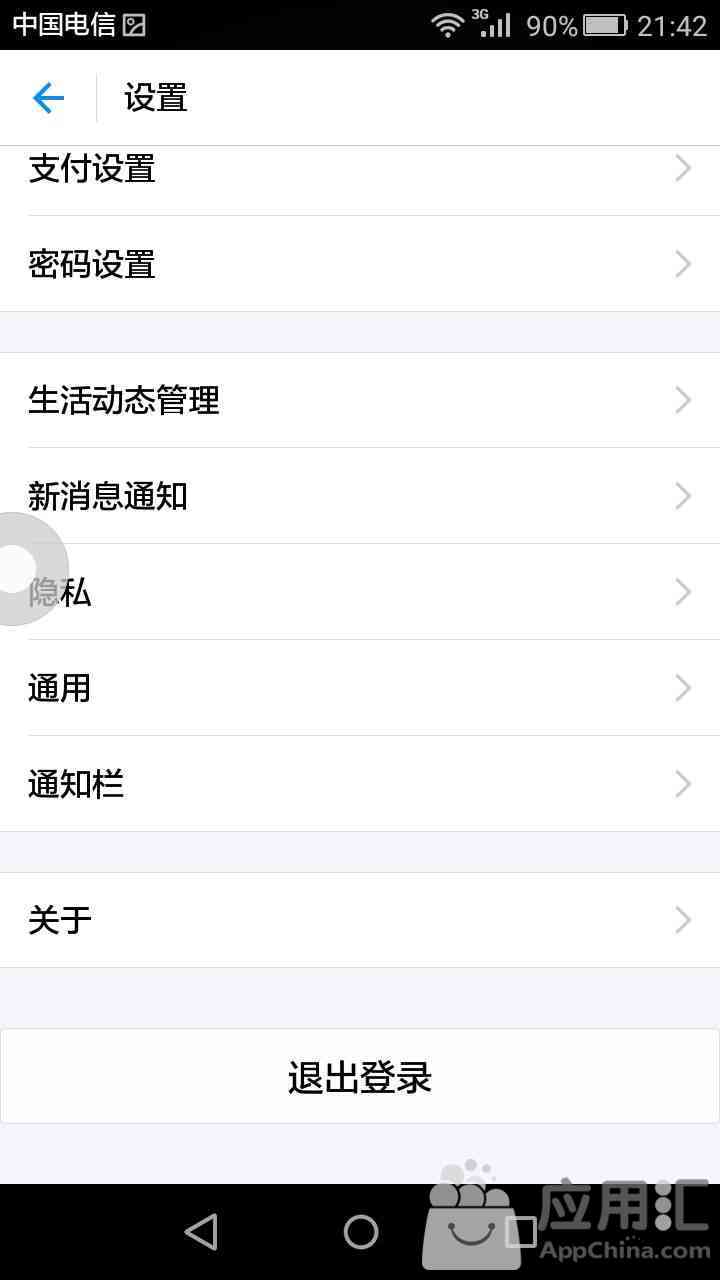Screen dimensions: 720x1280
Task: Open 新消息通知 notification settings
Action: [360, 496]
